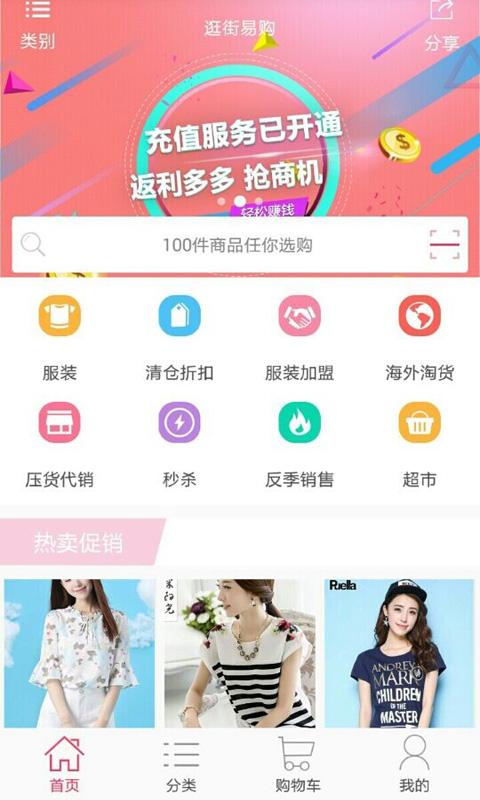Go to 海外淘货
480x800 pixels.
pos(419,339)
